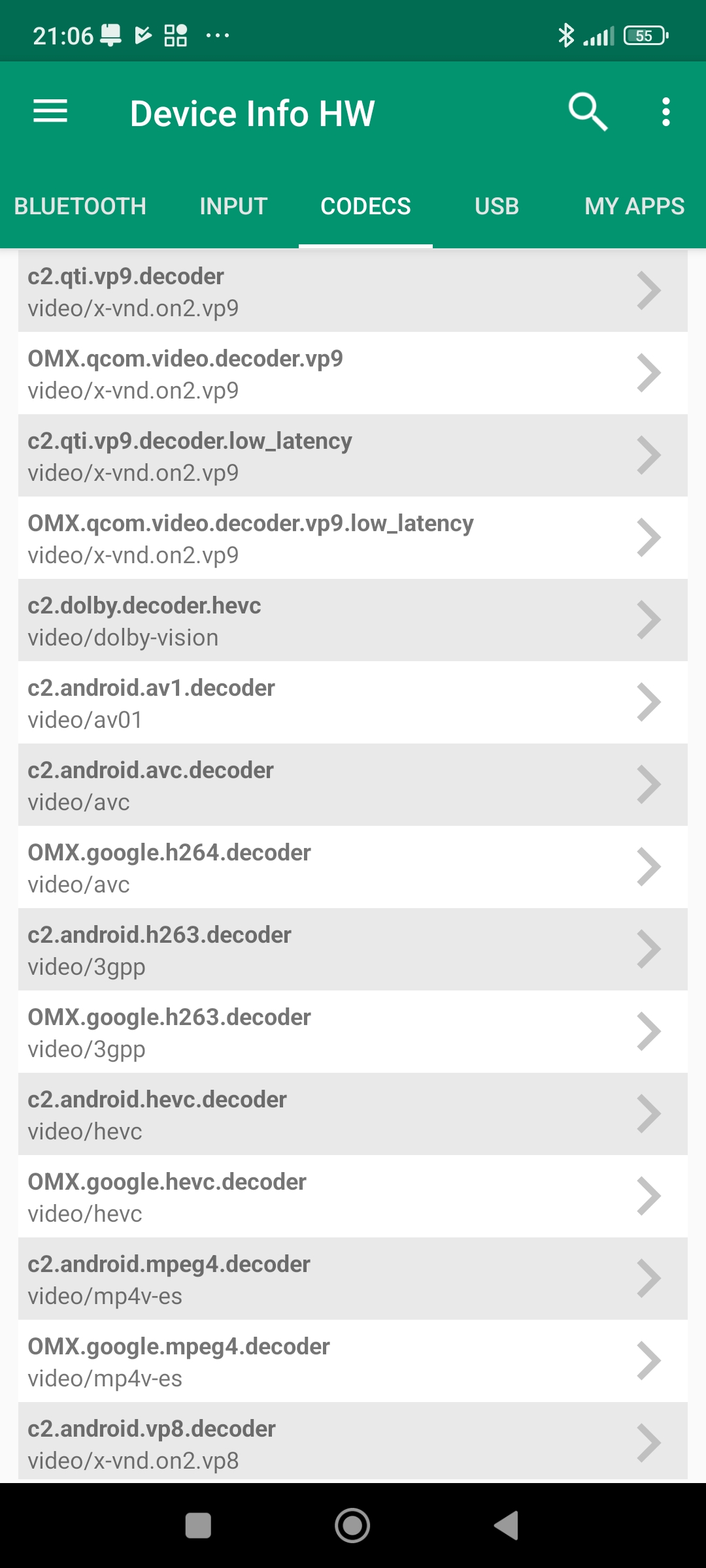Open the overflow options menu

click(665, 112)
